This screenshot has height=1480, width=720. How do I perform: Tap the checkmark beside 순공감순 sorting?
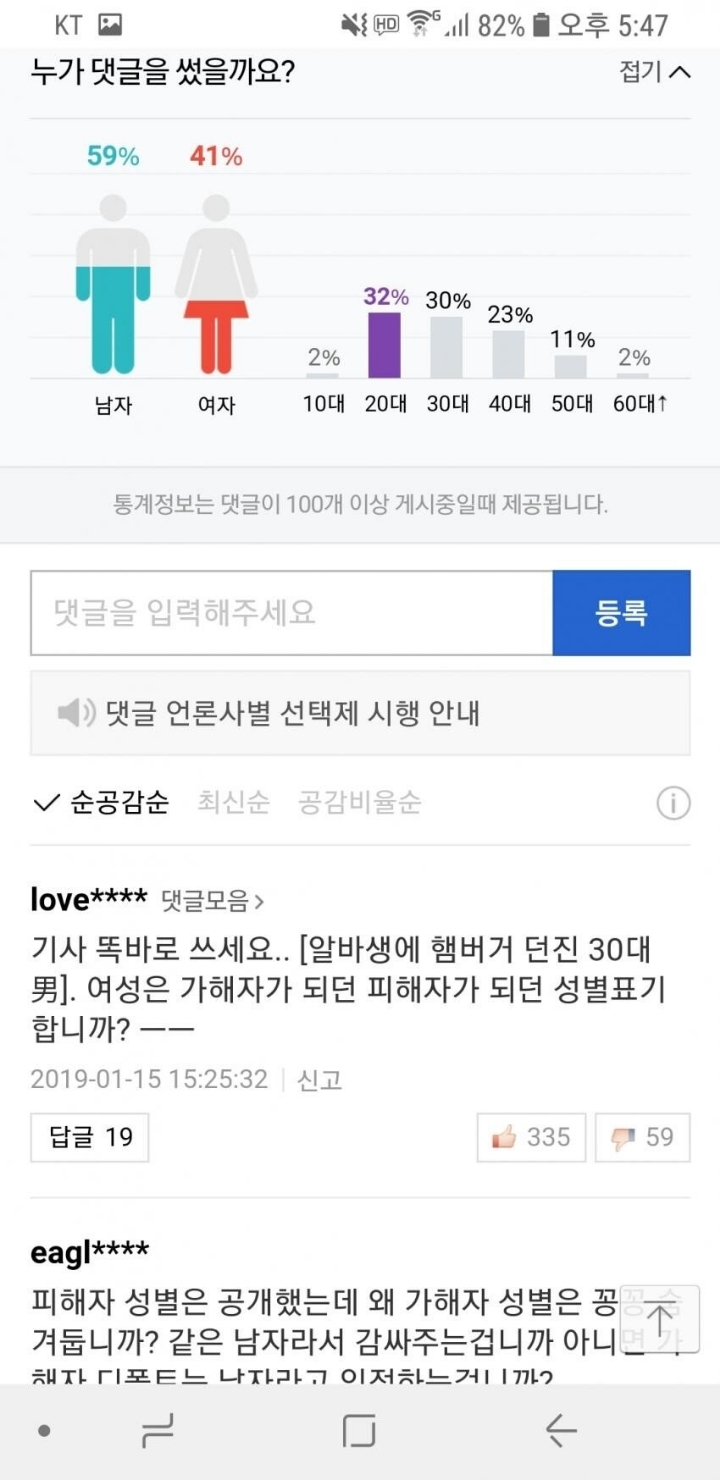click(45, 803)
